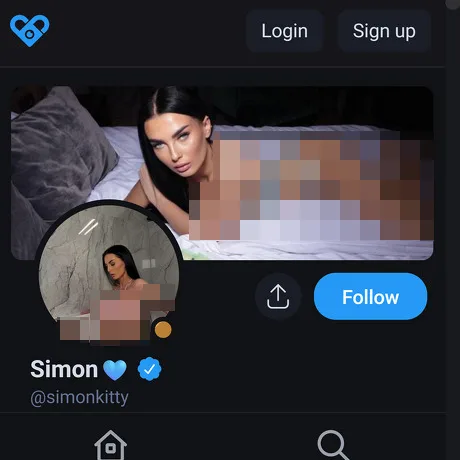Tap the Login button
Image resolution: width=460 pixels, height=460 pixels.
(x=284, y=31)
